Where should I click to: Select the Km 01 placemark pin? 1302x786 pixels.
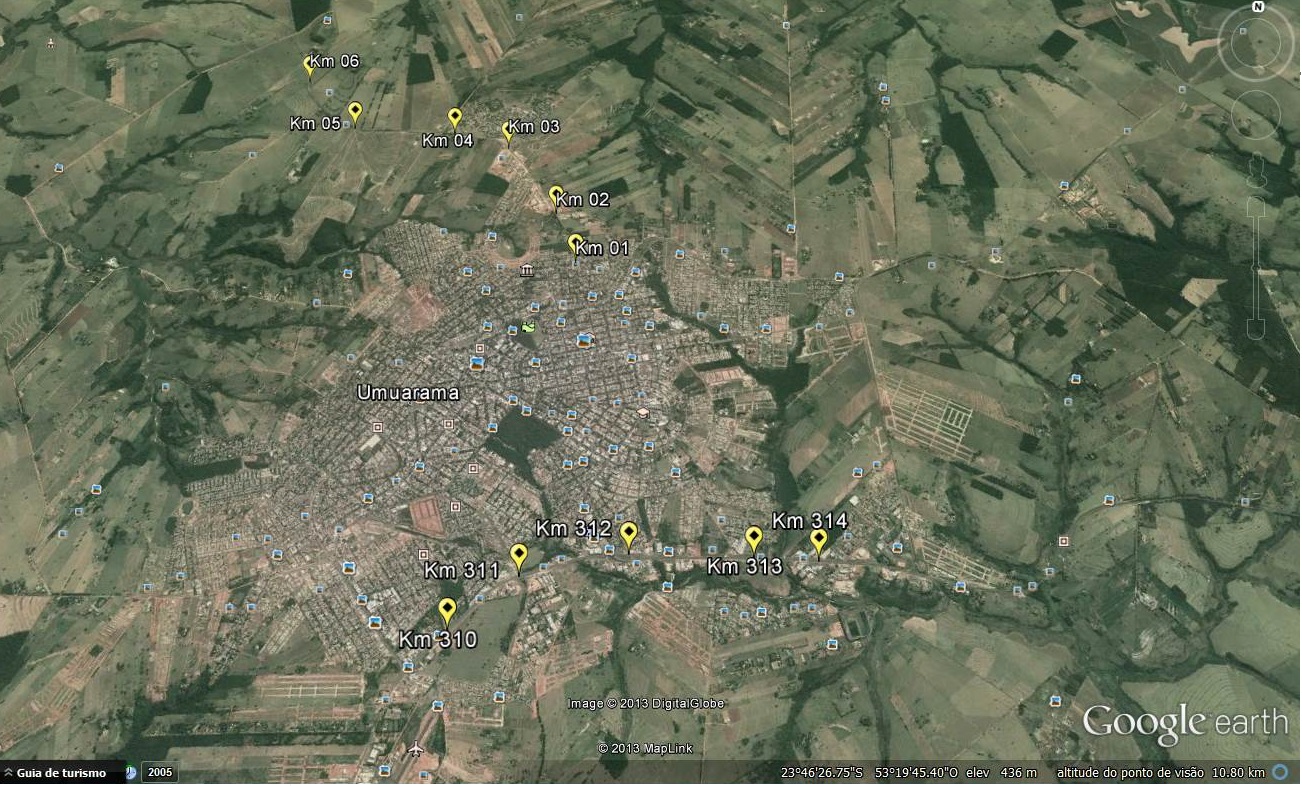(x=575, y=242)
